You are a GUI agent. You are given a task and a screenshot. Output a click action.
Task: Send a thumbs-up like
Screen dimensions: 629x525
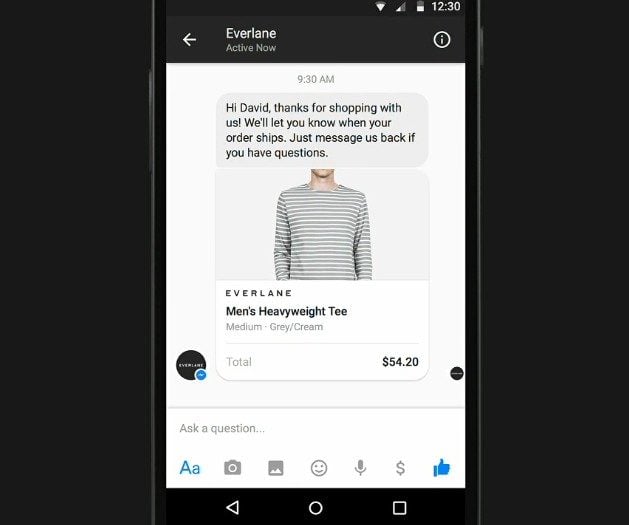442,467
